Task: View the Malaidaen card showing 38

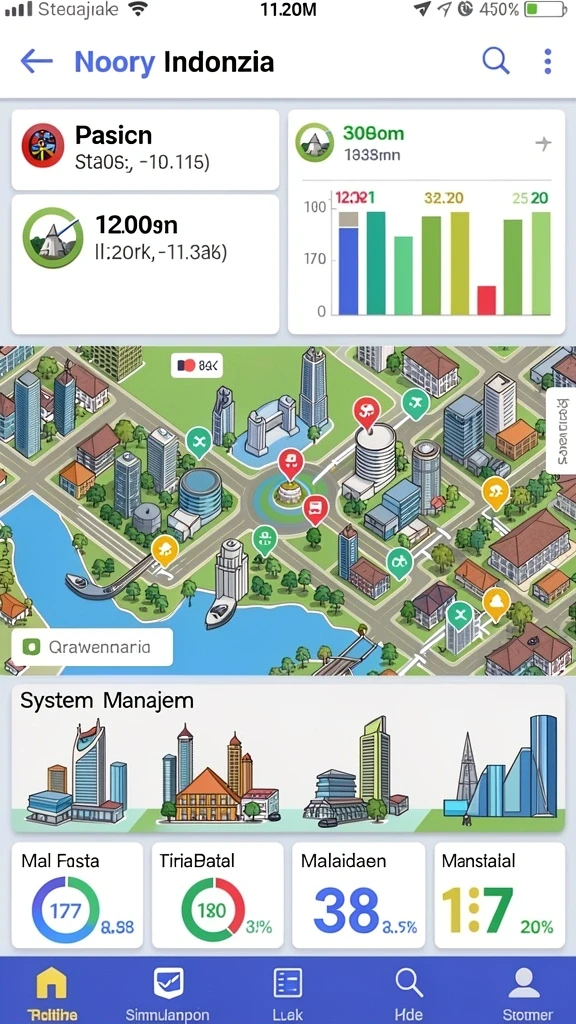Action: coord(358,895)
